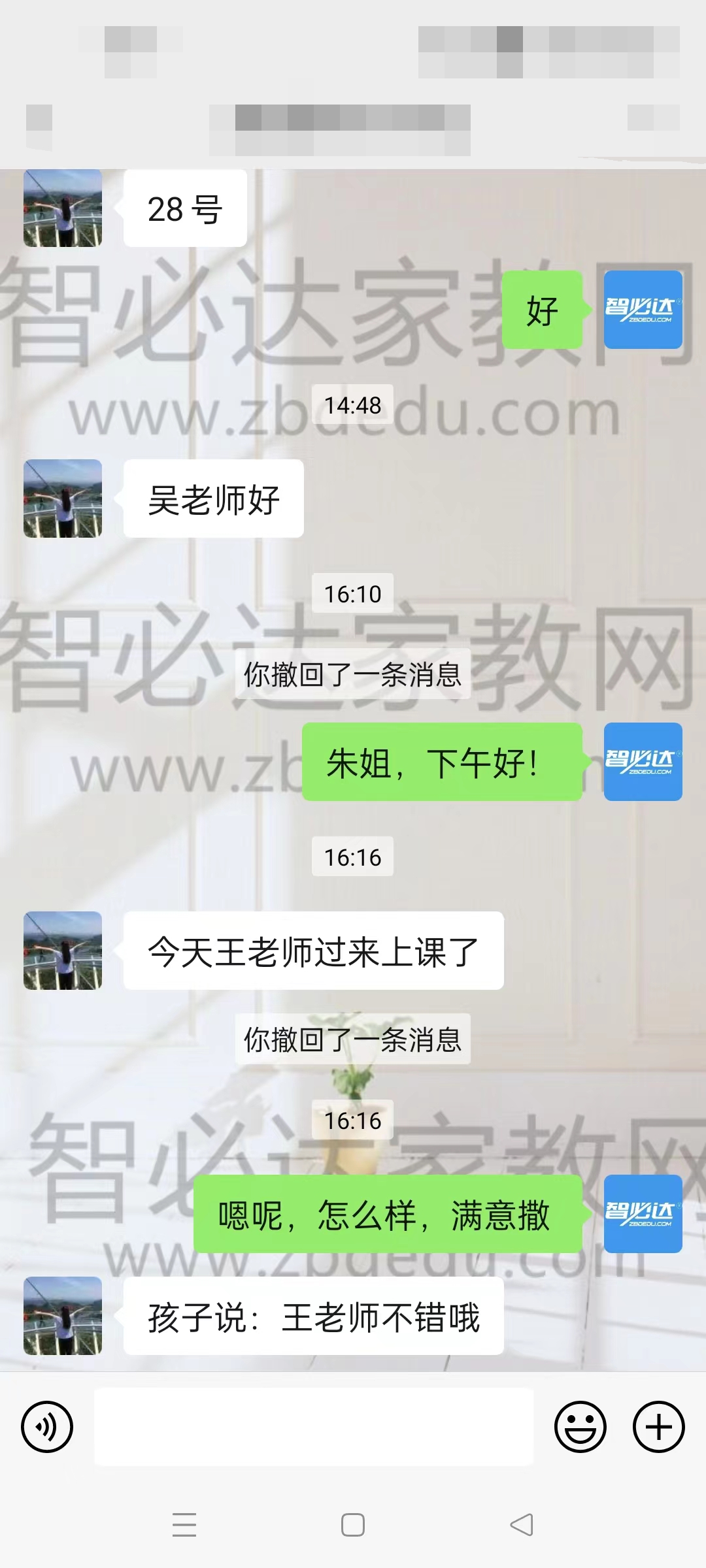Focus the message text field

[x=314, y=1427]
